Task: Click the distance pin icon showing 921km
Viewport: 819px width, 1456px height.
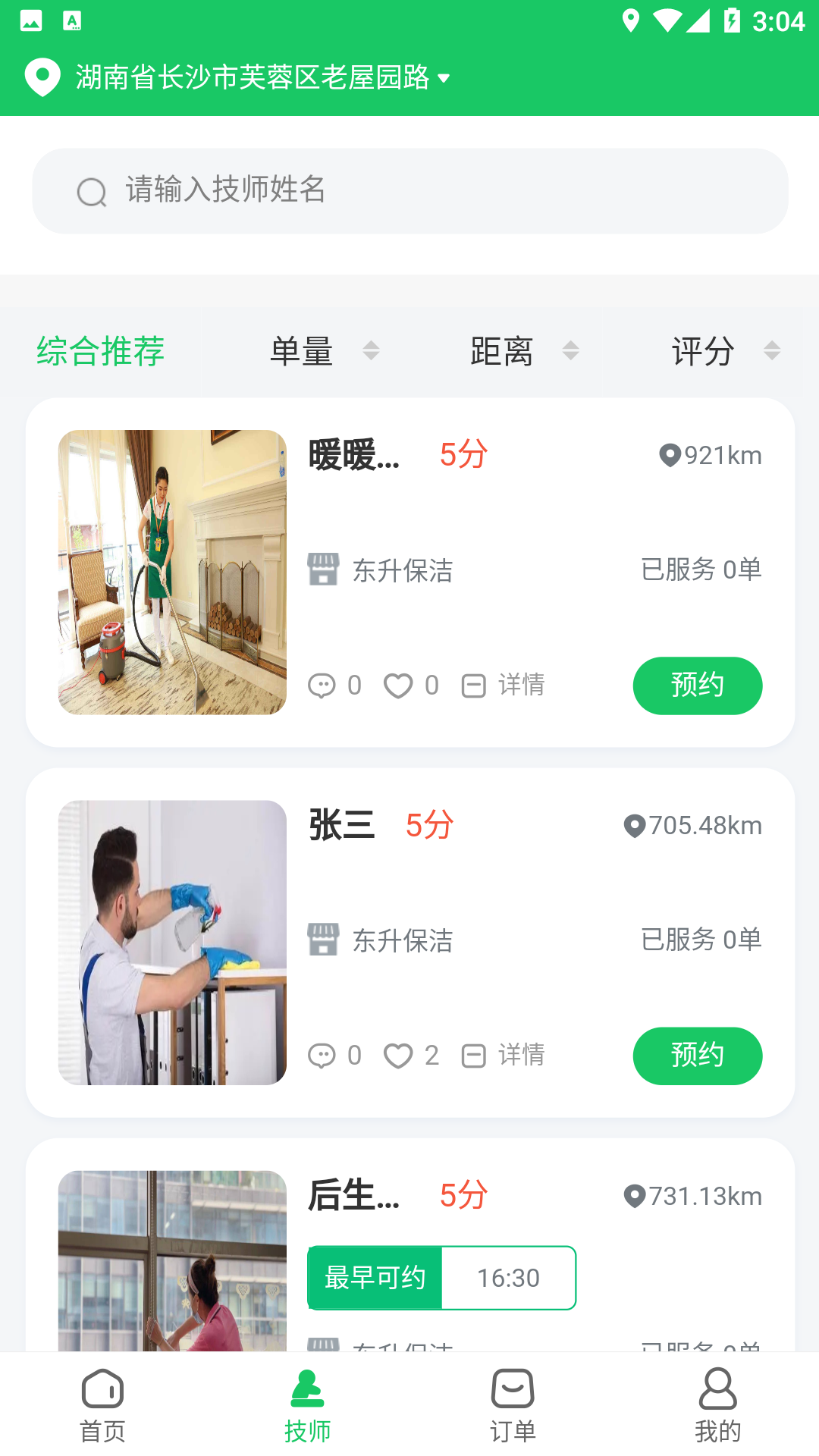Action: [x=670, y=454]
